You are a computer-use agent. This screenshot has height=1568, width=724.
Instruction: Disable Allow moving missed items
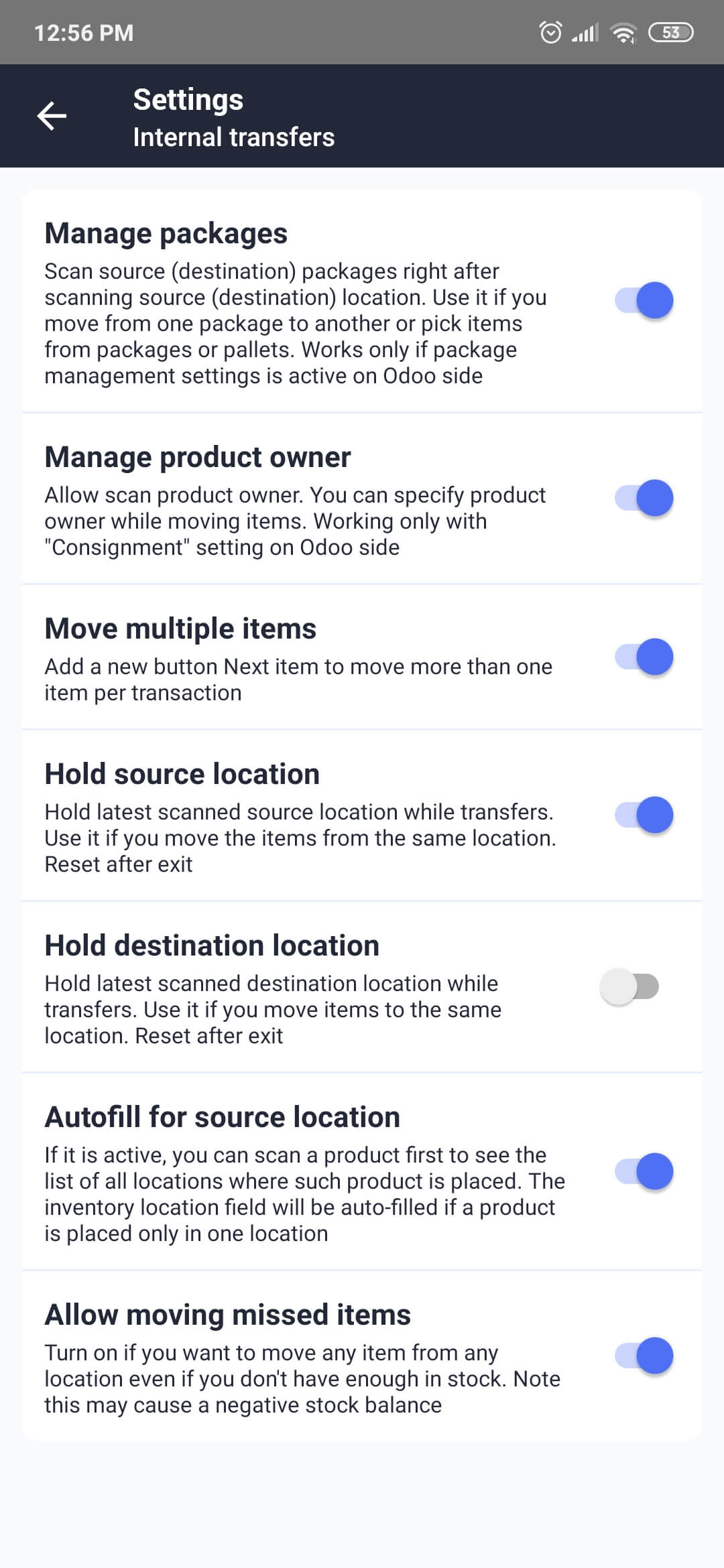(644, 1356)
